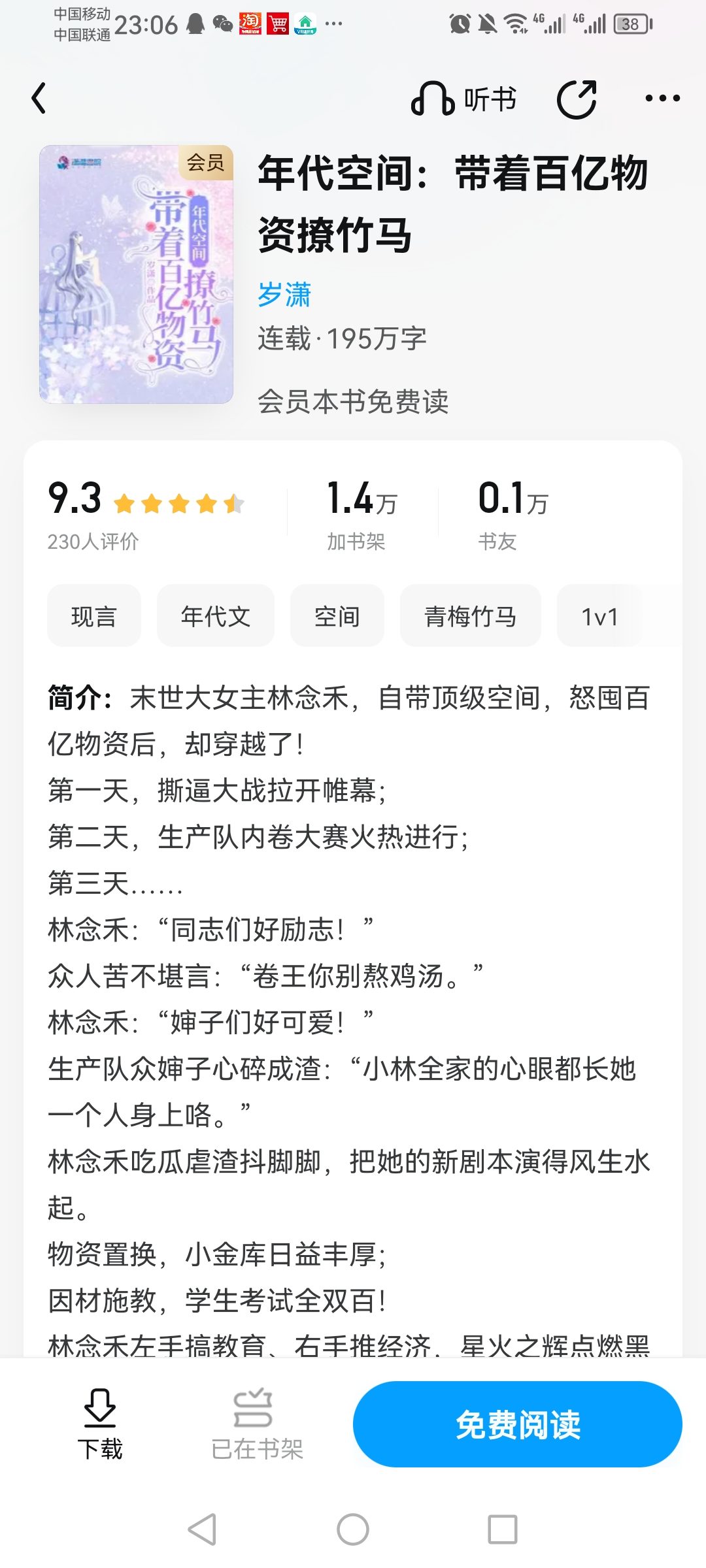The image size is (706, 1568).
Task: Tap system home button
Action: click(x=353, y=1529)
